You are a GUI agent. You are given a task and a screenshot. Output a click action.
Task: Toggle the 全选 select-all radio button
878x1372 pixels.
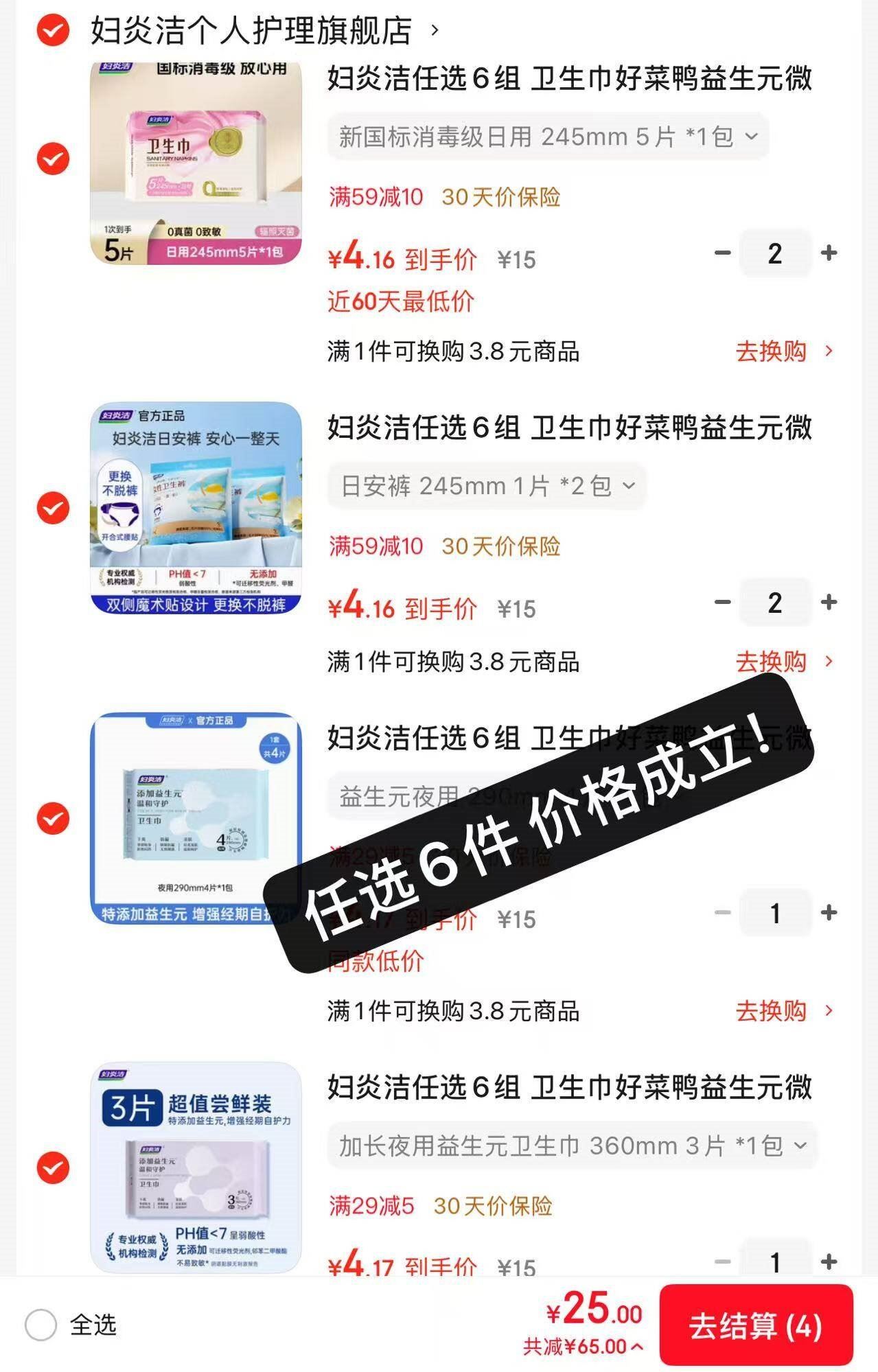tap(41, 1325)
